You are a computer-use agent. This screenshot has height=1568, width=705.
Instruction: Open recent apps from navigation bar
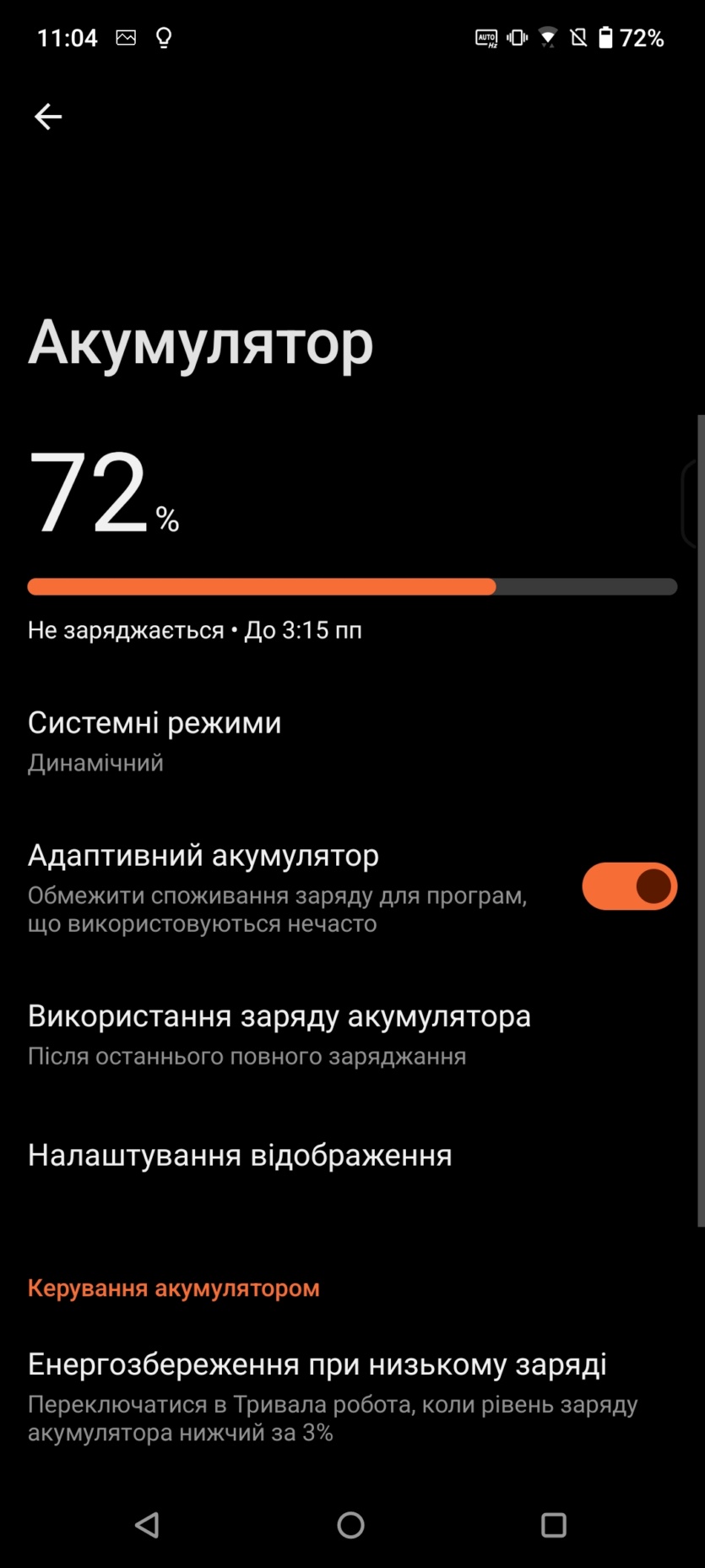pos(553,1525)
